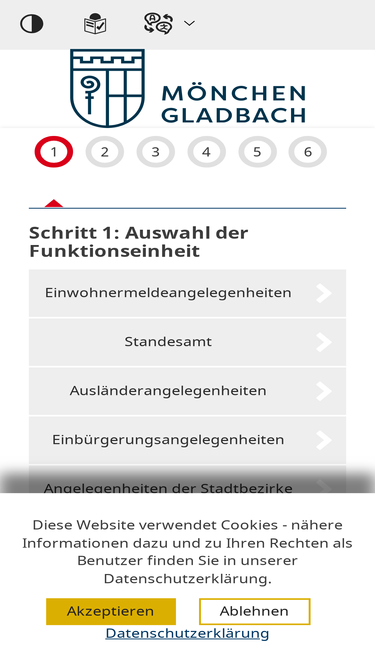Screen dimensions: 375x667
Task: Accept cookies with Akzeptieren
Action: point(111,611)
